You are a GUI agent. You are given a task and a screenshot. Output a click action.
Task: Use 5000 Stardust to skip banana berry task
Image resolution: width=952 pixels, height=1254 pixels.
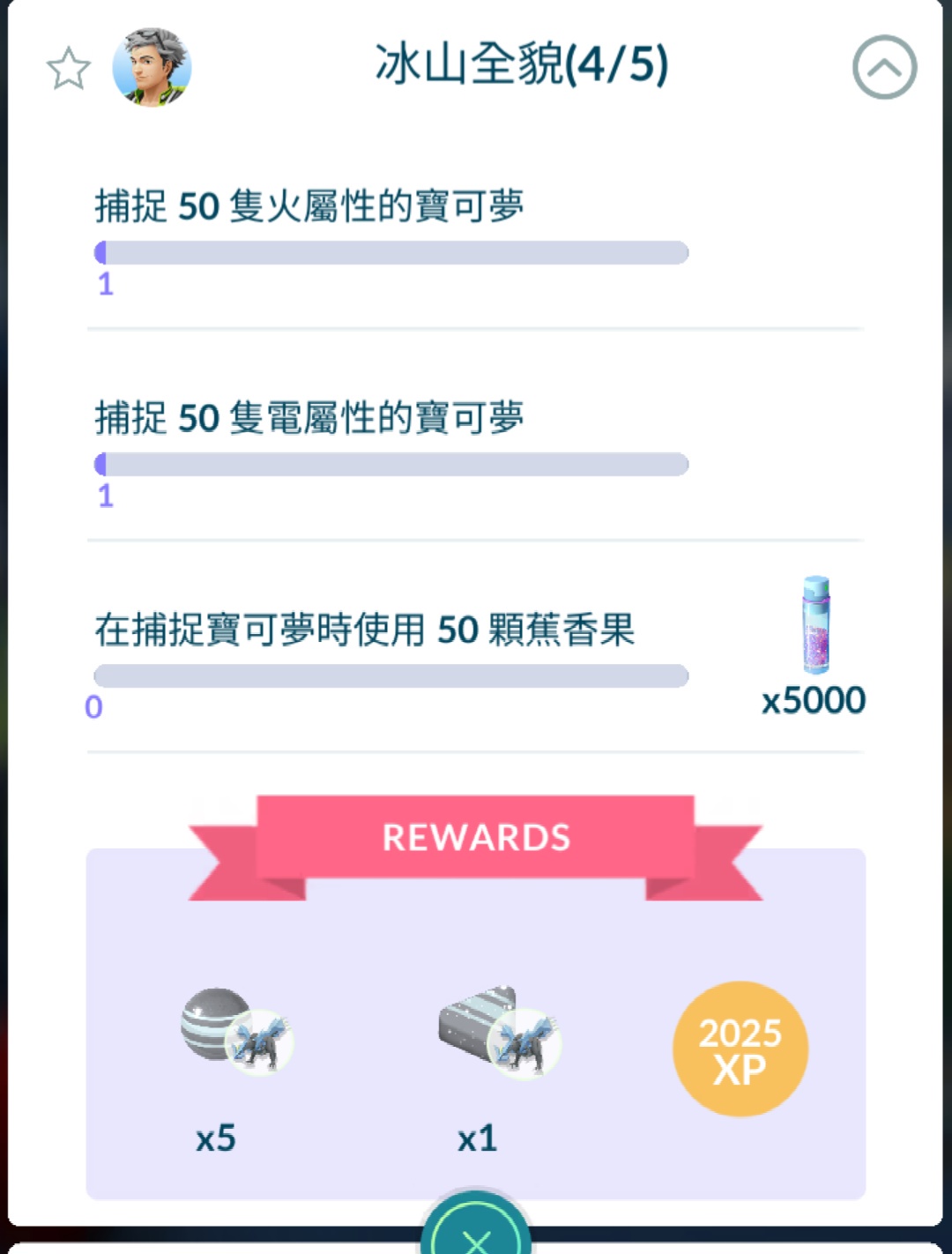[x=814, y=648]
